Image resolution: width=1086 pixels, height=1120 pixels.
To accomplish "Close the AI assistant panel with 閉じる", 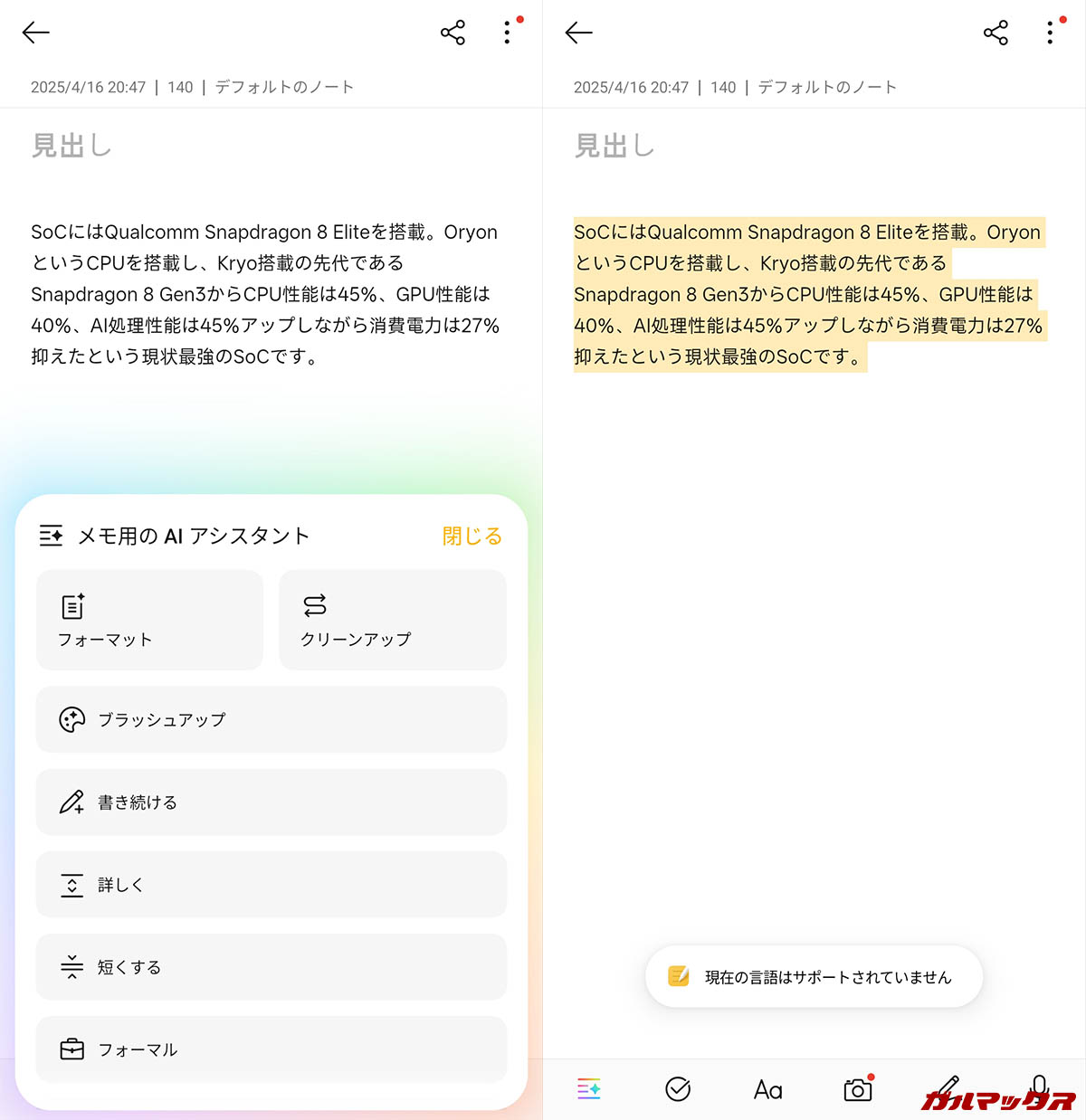I will [472, 536].
